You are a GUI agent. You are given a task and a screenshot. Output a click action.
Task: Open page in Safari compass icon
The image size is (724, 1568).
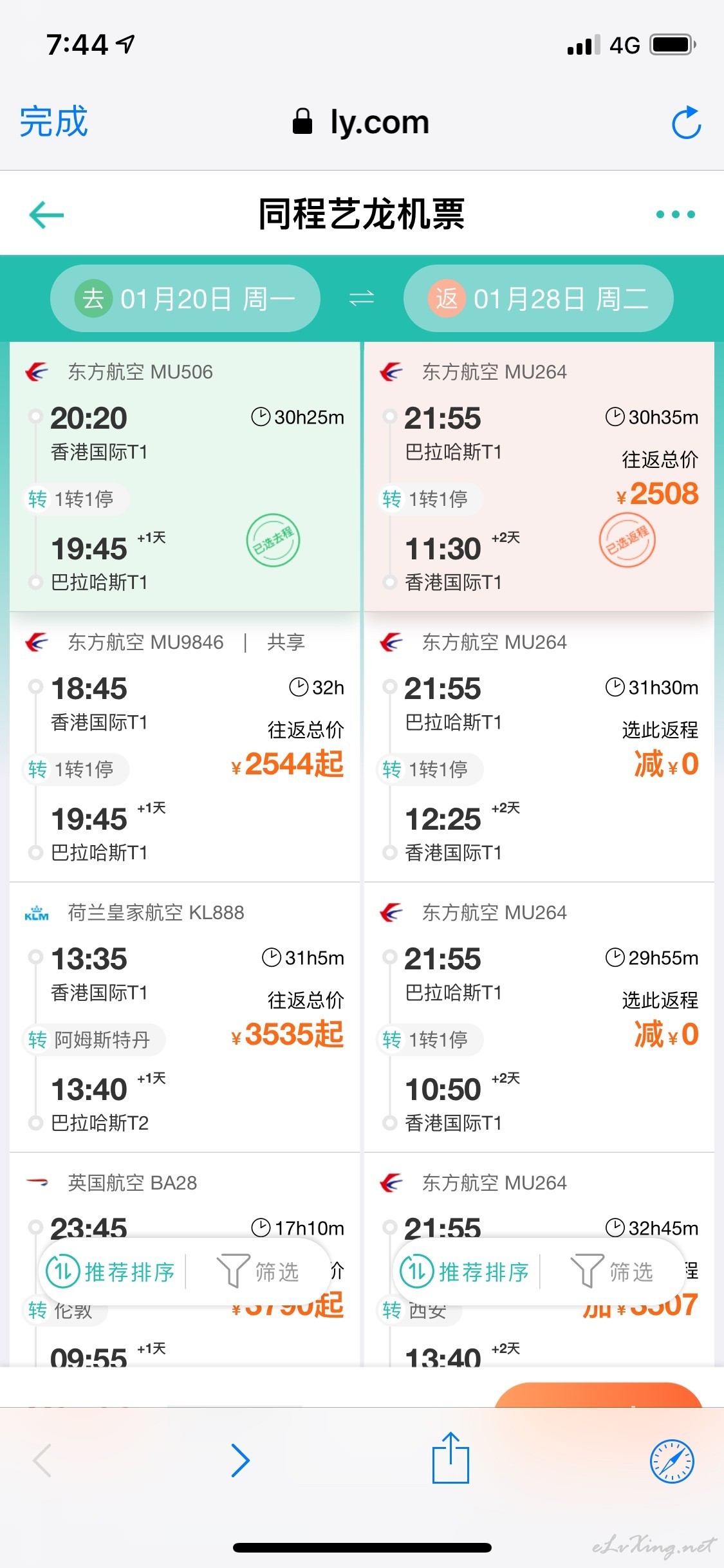672,1461
